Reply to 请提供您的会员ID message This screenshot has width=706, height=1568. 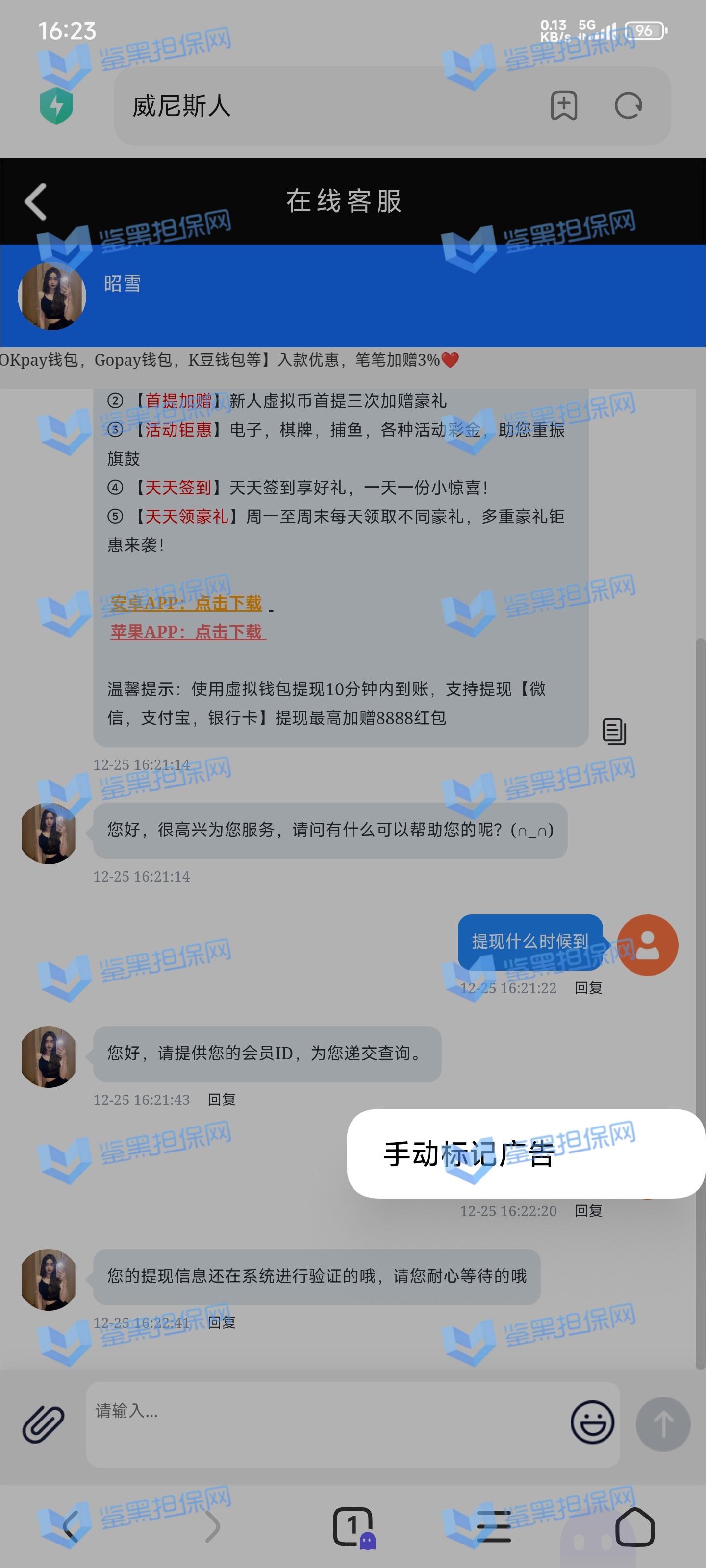tap(221, 1099)
